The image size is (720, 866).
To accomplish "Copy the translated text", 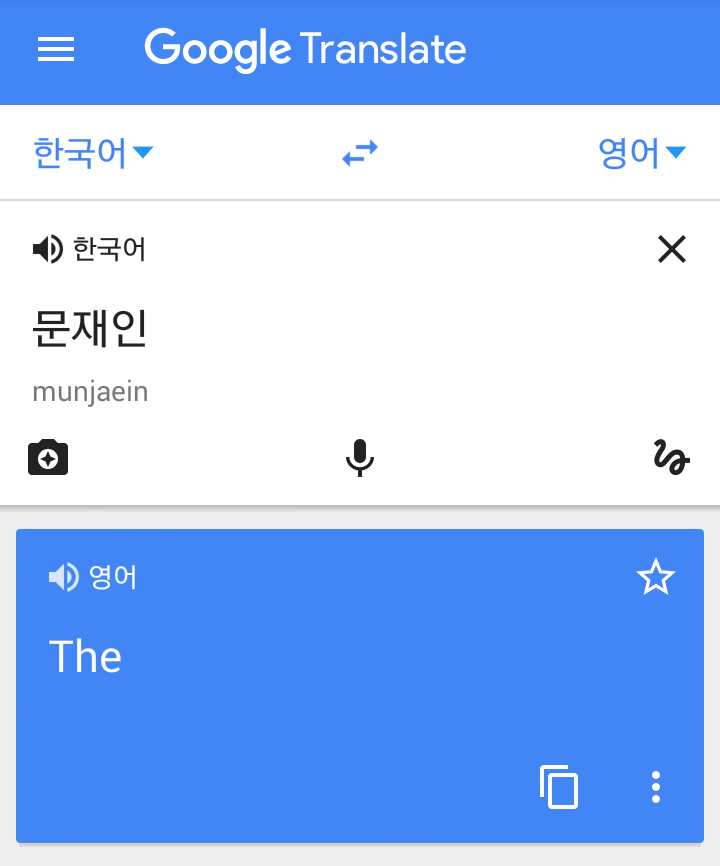I will tap(560, 786).
